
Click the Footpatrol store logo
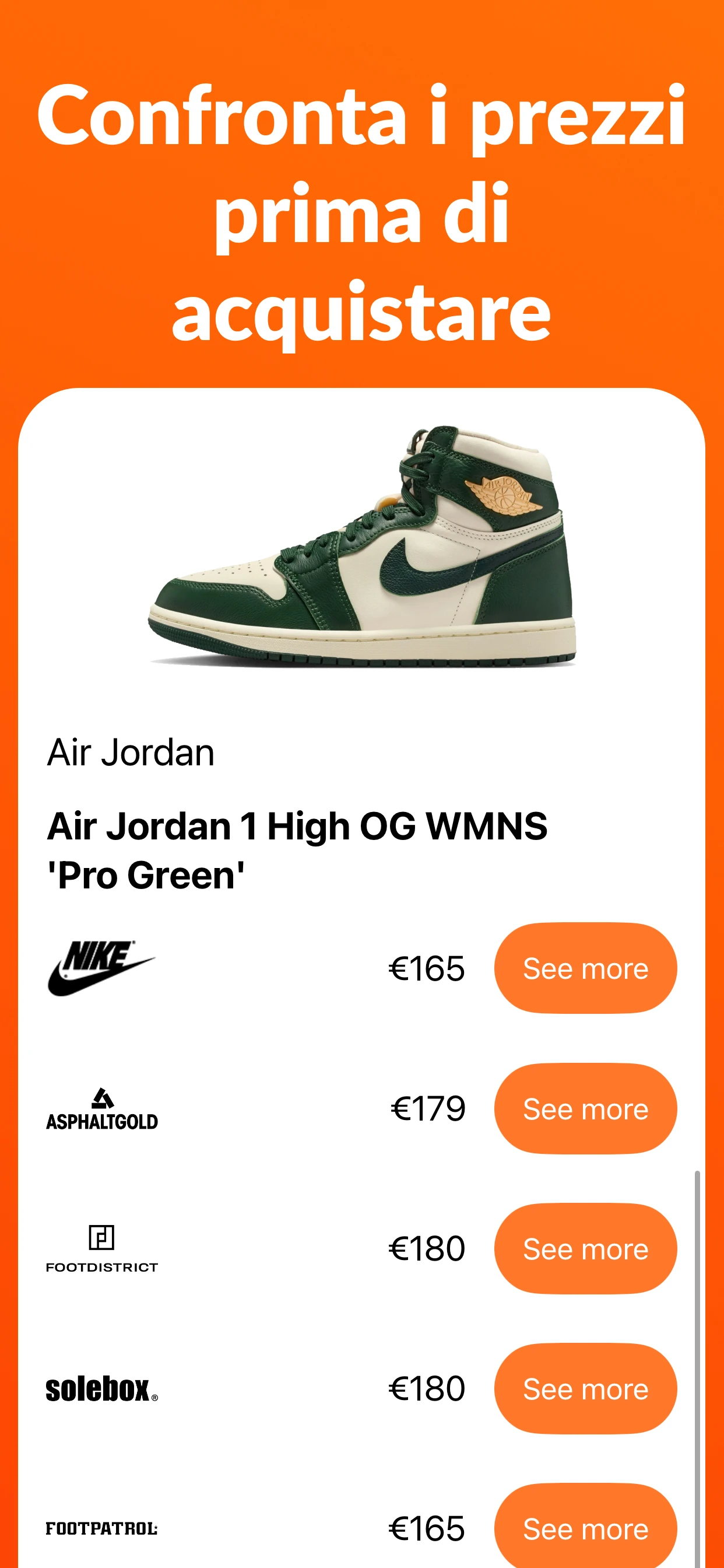(x=102, y=1528)
